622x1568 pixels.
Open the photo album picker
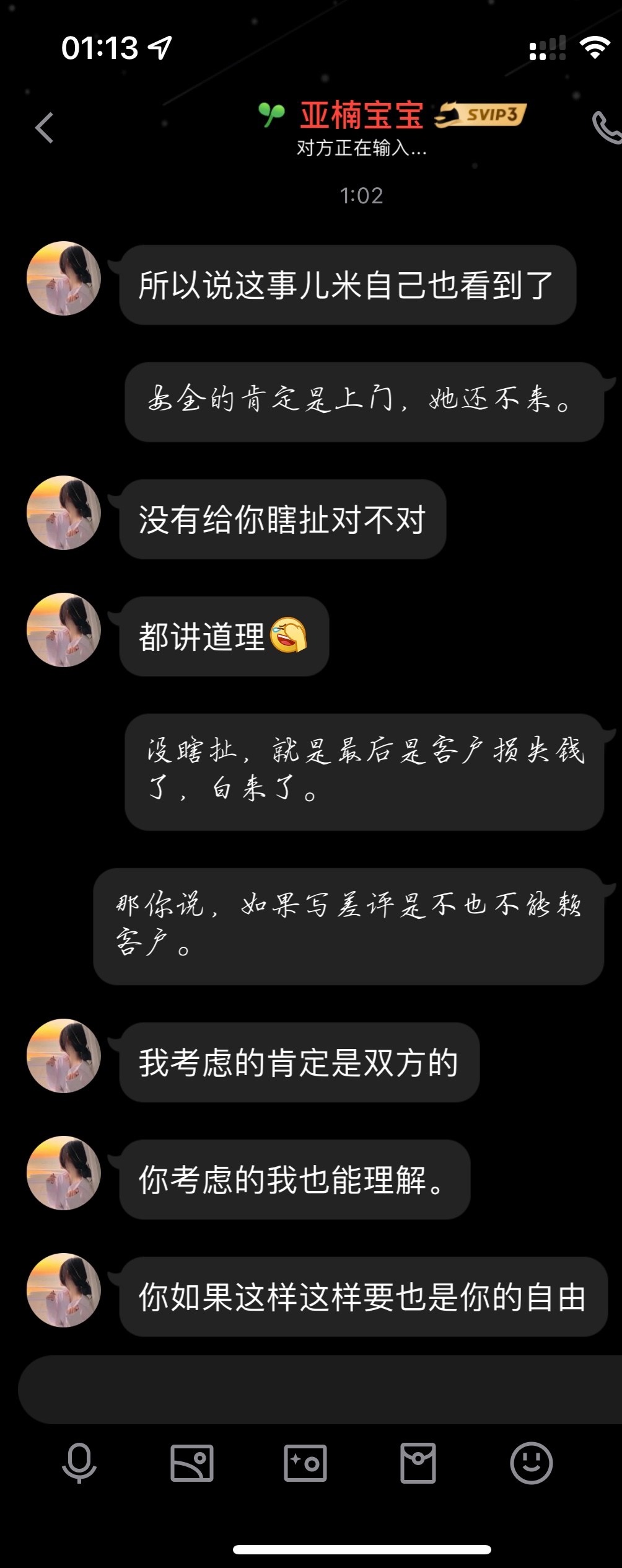pos(192,1463)
